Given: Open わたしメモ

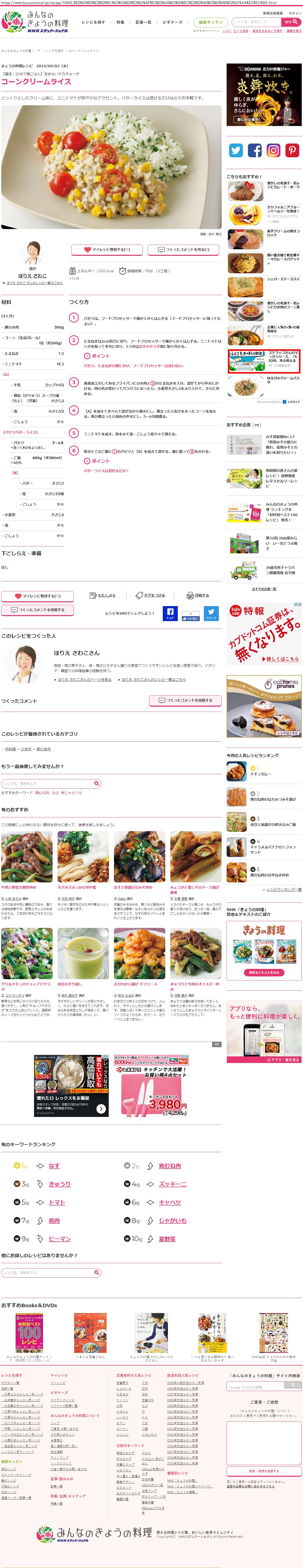Looking at the screenshot, I should pos(102,595).
